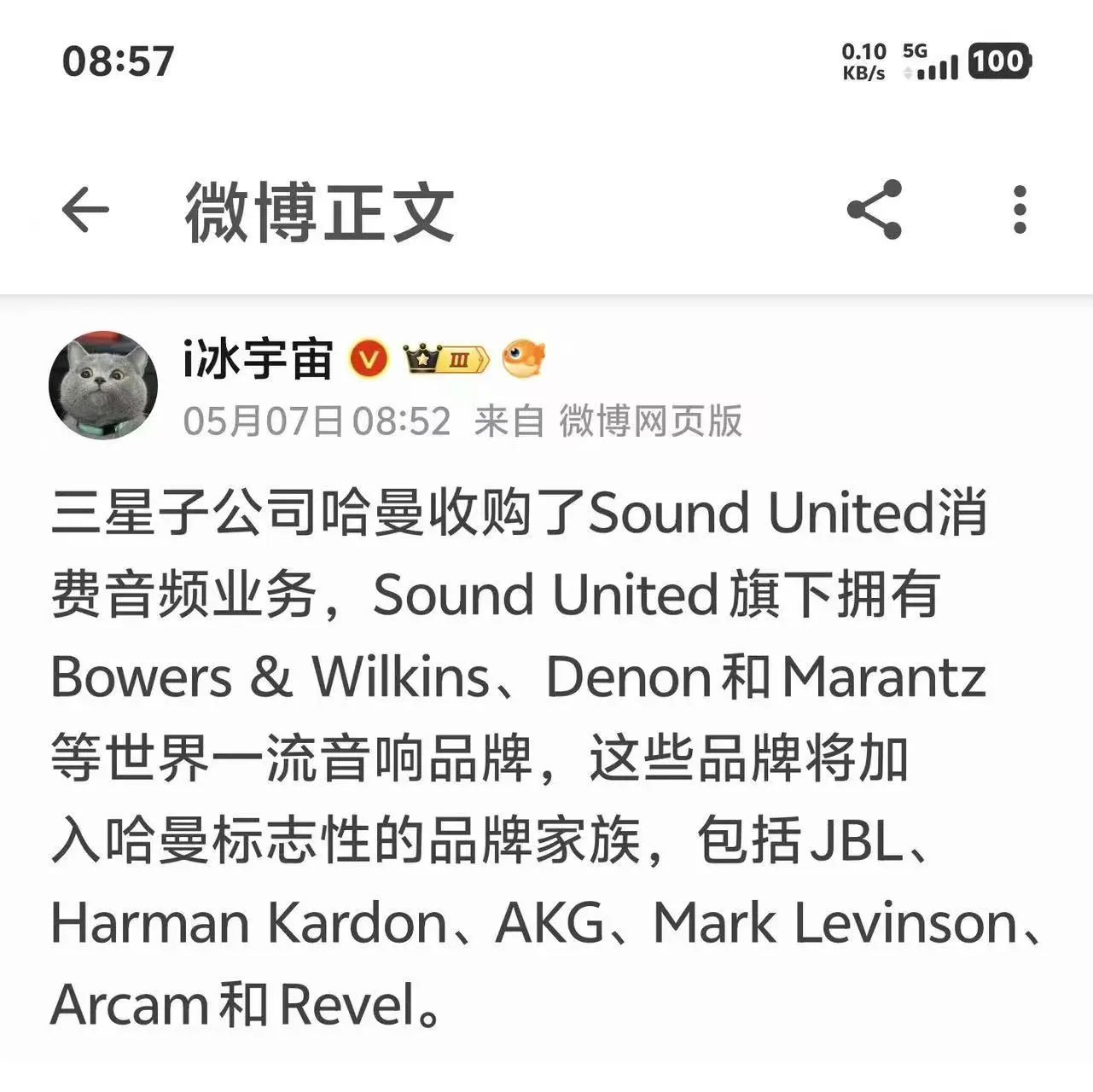Go back using the arrow icon
Screen dimensions: 1093x1092
[86, 210]
